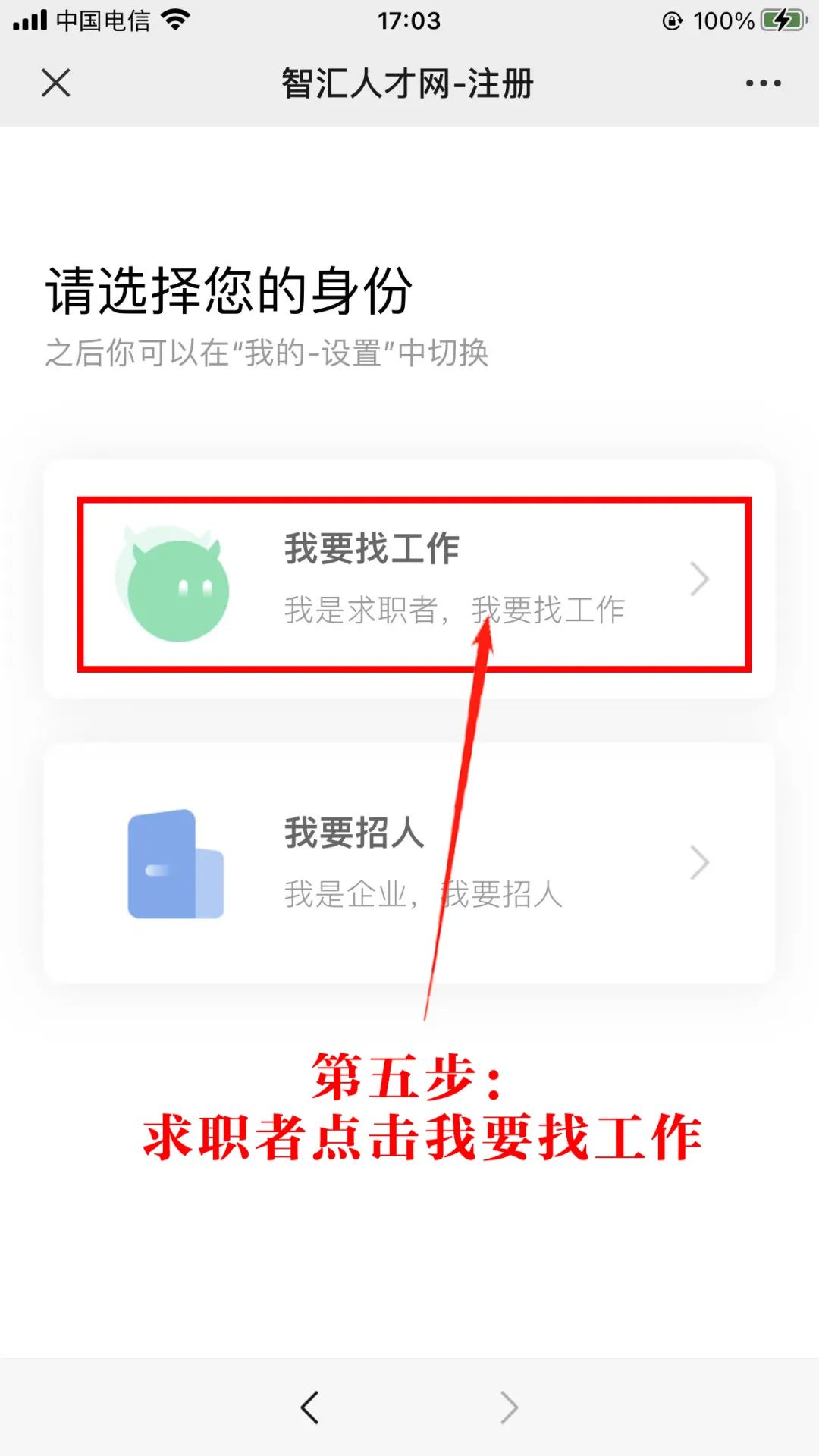The height and width of the screenshot is (1456, 819).
Task: Select the 我要找工作 job seeker card
Action: (409, 579)
